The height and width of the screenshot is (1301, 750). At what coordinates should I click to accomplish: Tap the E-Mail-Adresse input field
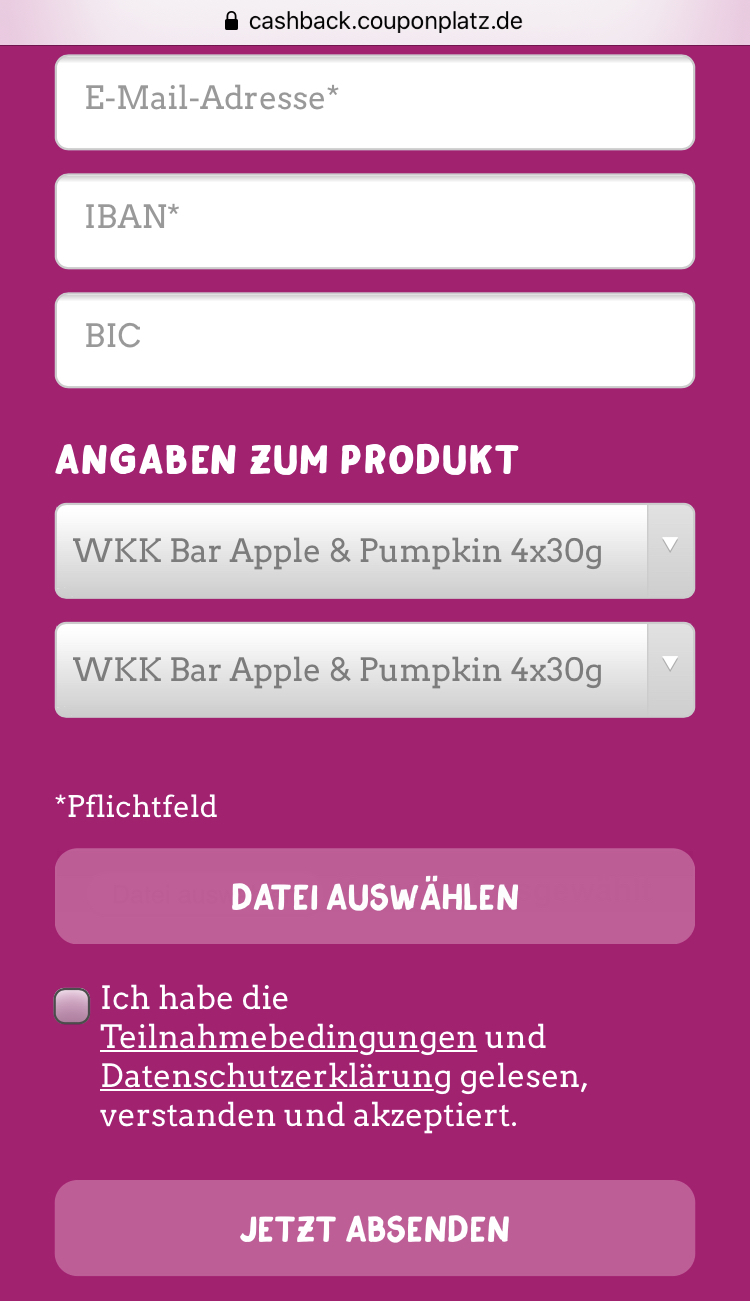375,102
